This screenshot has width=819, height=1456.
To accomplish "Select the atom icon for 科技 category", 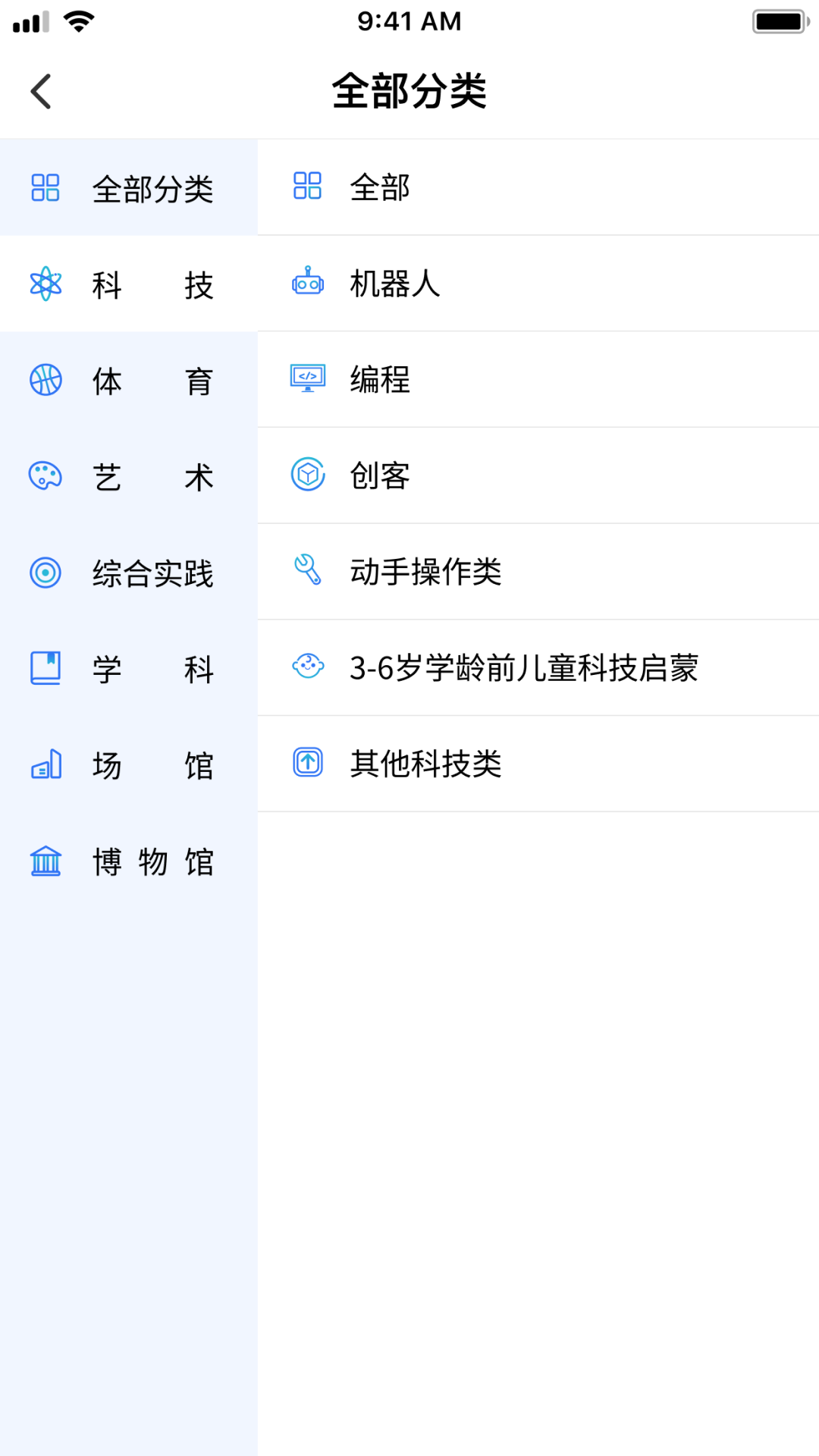I will pos(45,284).
